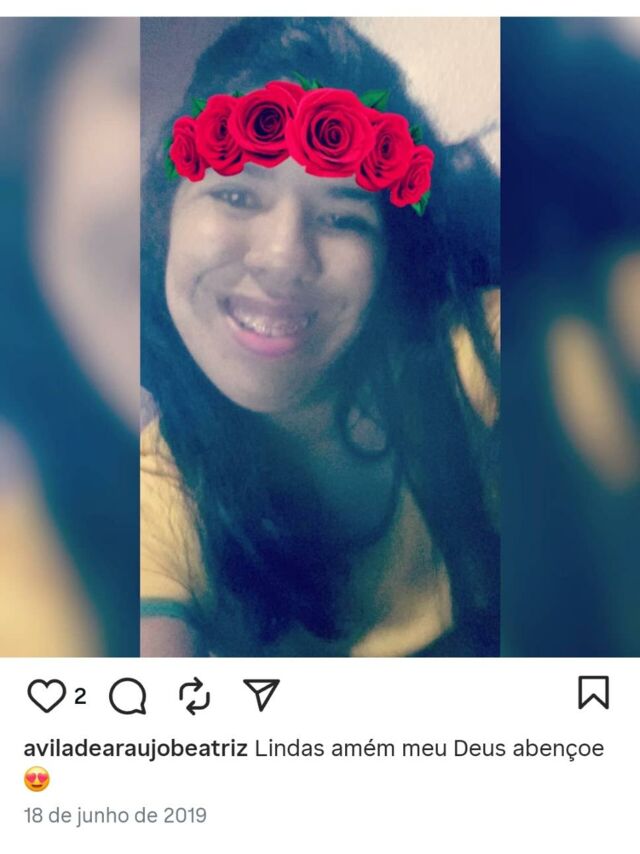Share the post via send icon
640x854 pixels.
tap(261, 695)
